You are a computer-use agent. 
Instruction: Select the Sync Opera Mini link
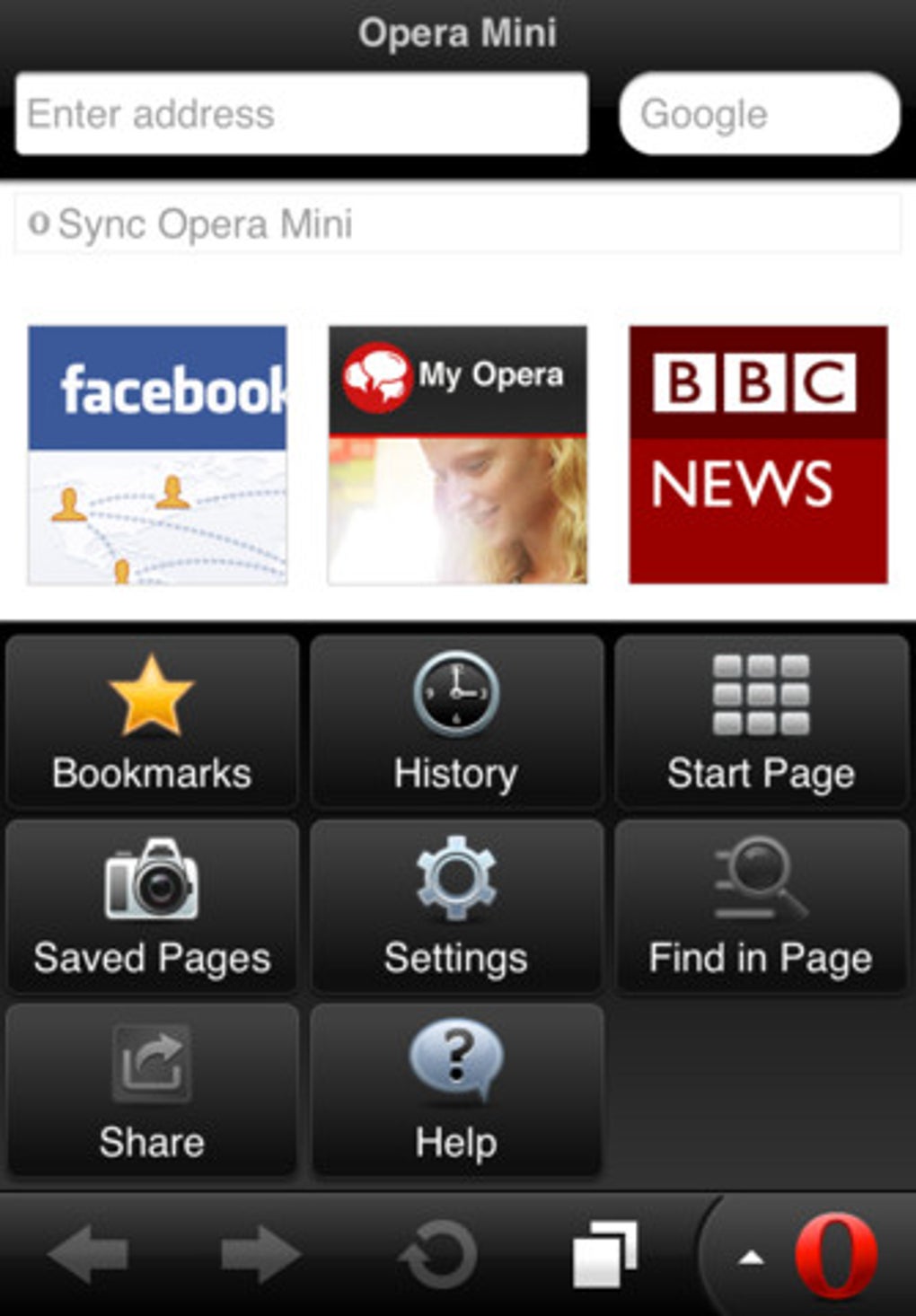[x=207, y=224]
